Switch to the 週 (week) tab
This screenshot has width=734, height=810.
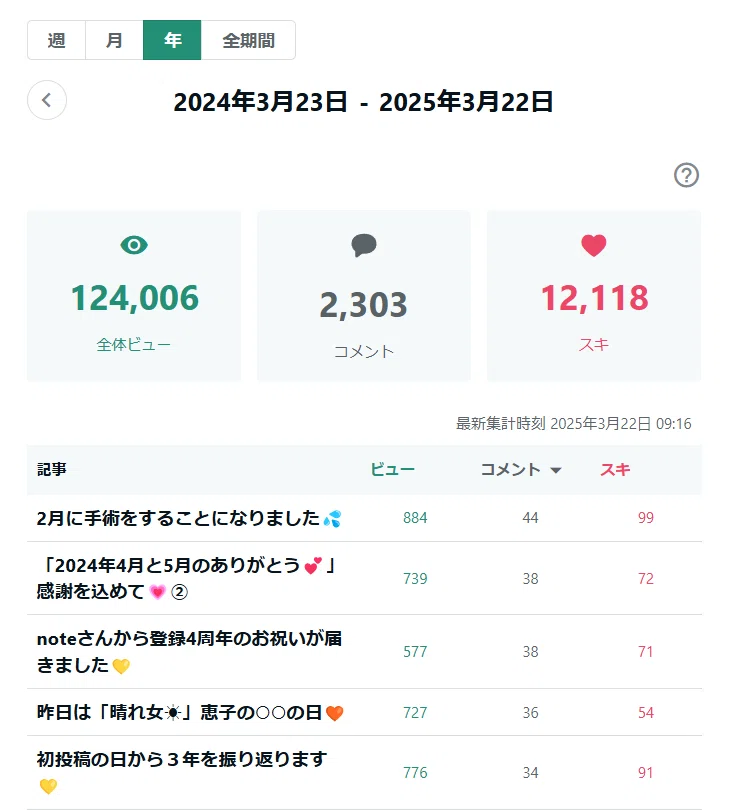(56, 40)
